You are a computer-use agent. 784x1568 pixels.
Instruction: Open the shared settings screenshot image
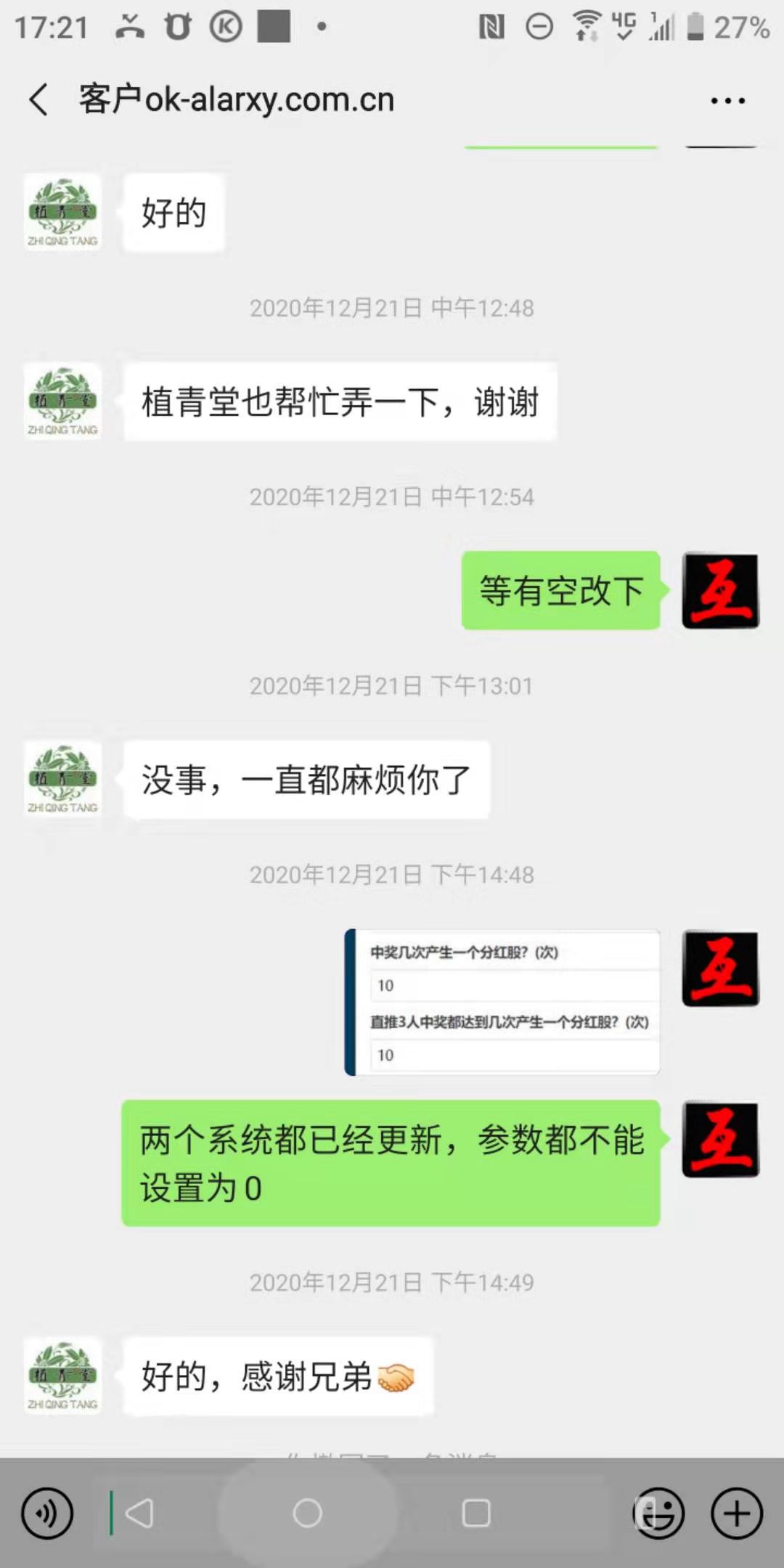point(502,1002)
